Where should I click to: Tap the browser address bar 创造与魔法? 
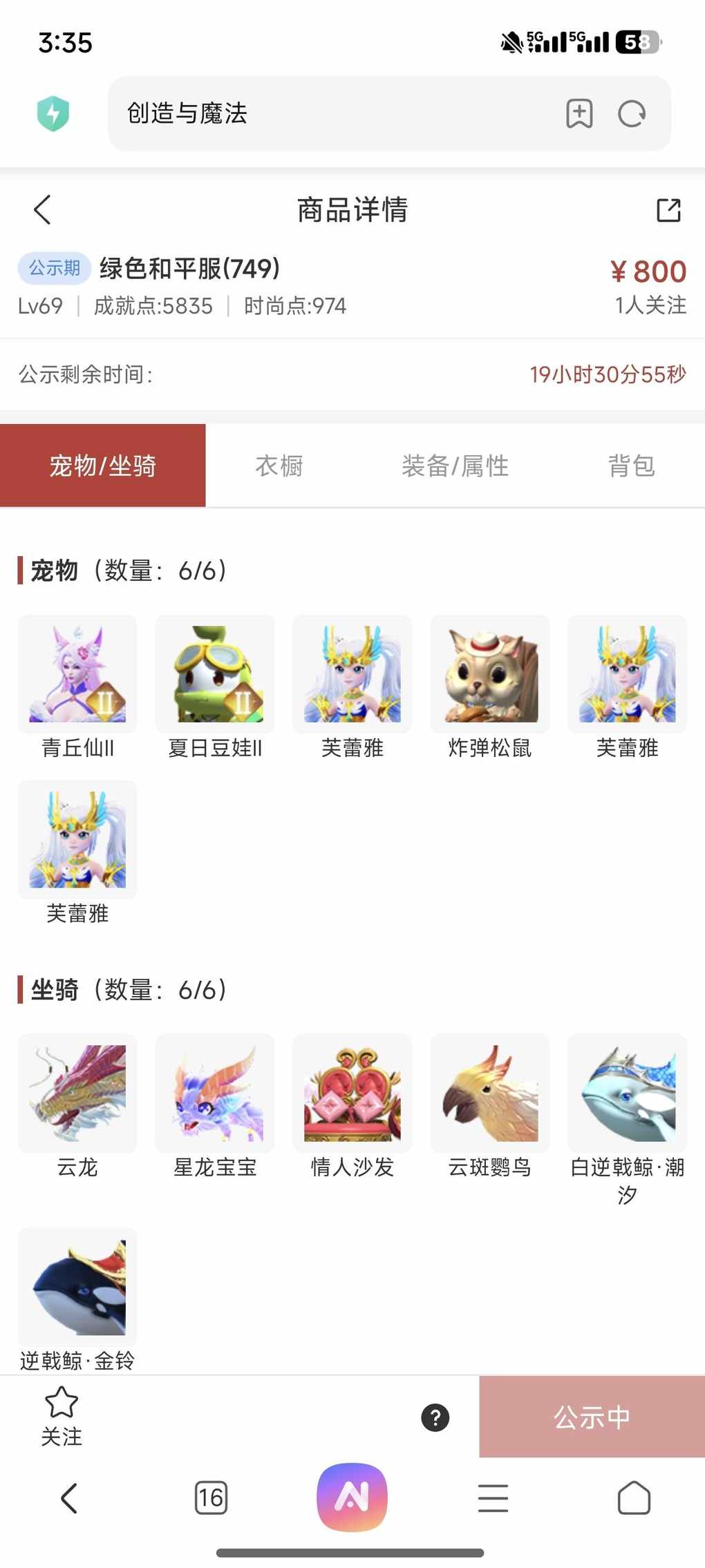point(332,113)
